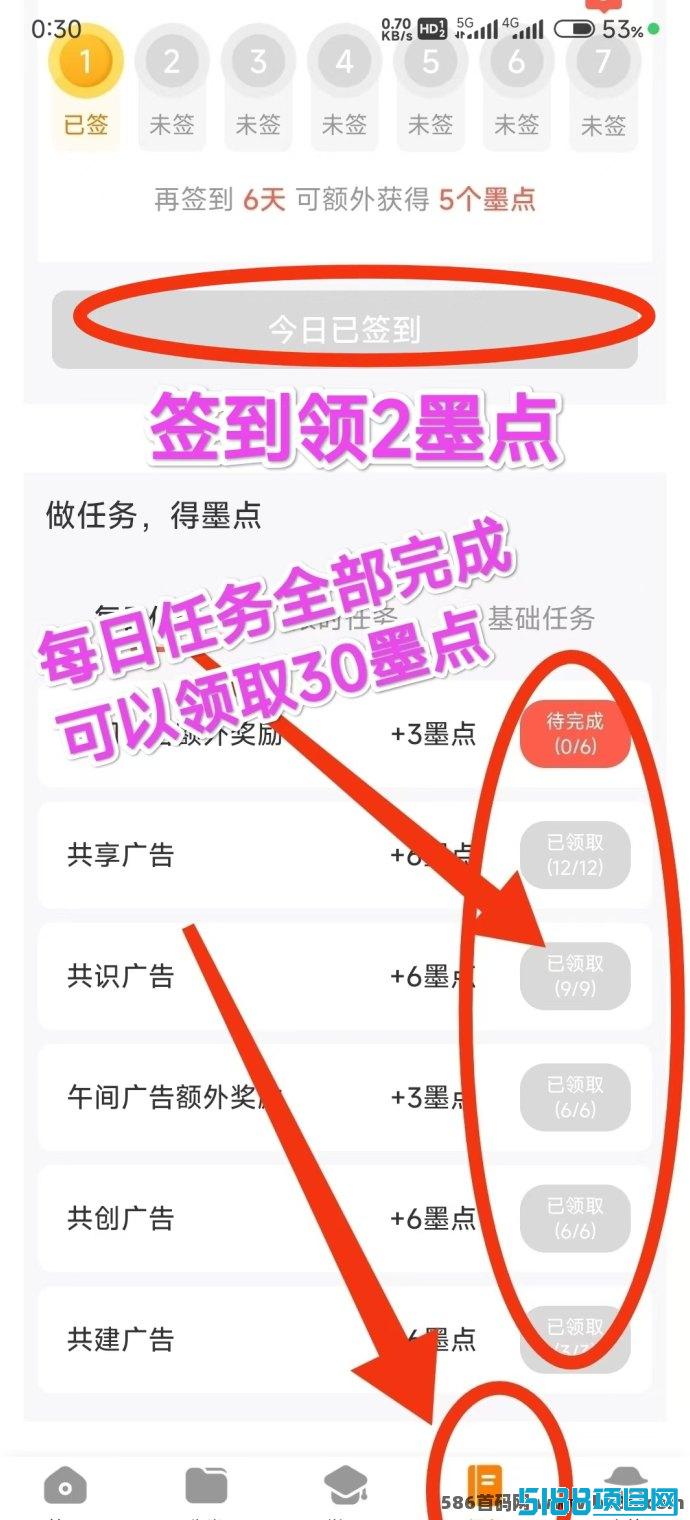Open the folder tab in bottom bar

coord(207,1486)
